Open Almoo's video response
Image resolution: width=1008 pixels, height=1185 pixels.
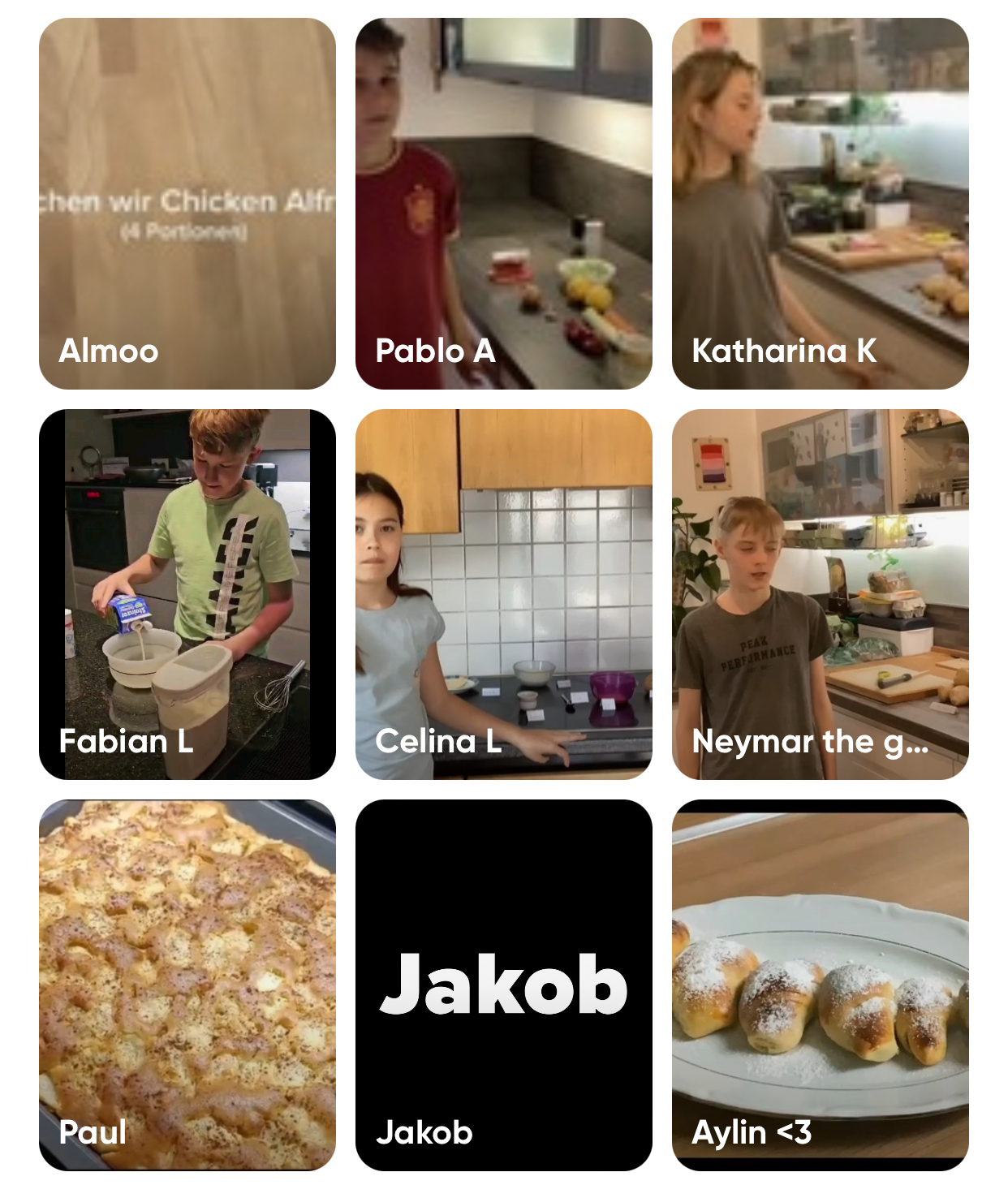(187, 204)
